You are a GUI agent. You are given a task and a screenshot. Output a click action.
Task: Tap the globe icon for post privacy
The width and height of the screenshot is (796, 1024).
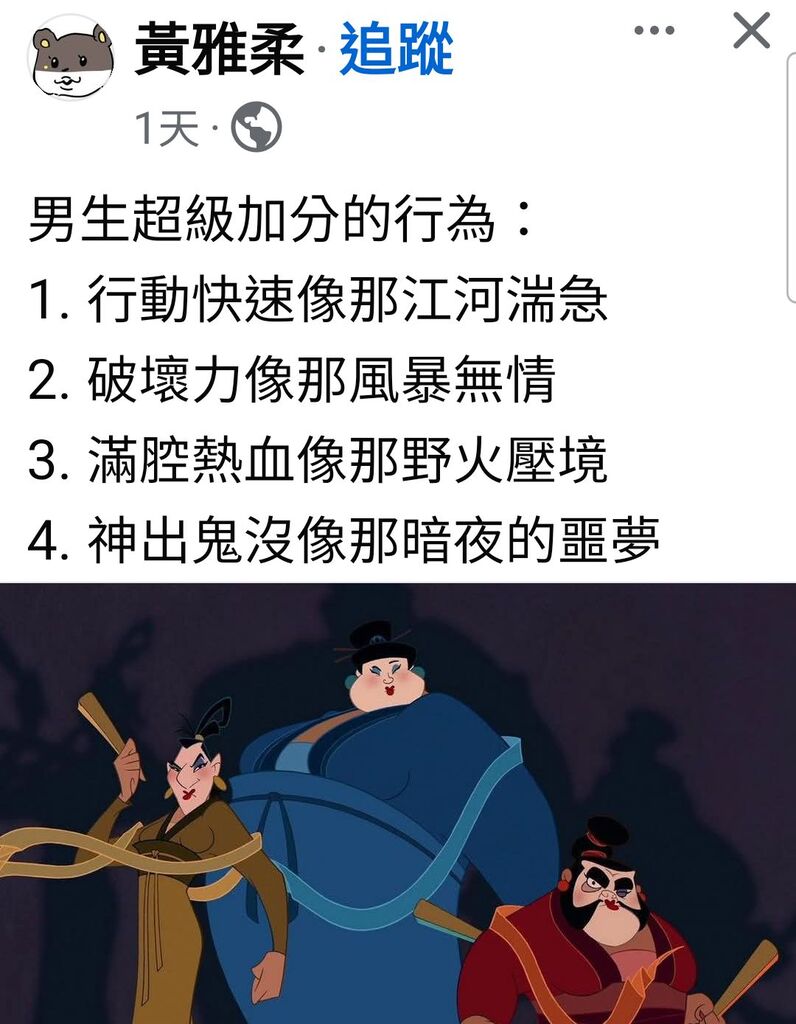click(x=256, y=129)
